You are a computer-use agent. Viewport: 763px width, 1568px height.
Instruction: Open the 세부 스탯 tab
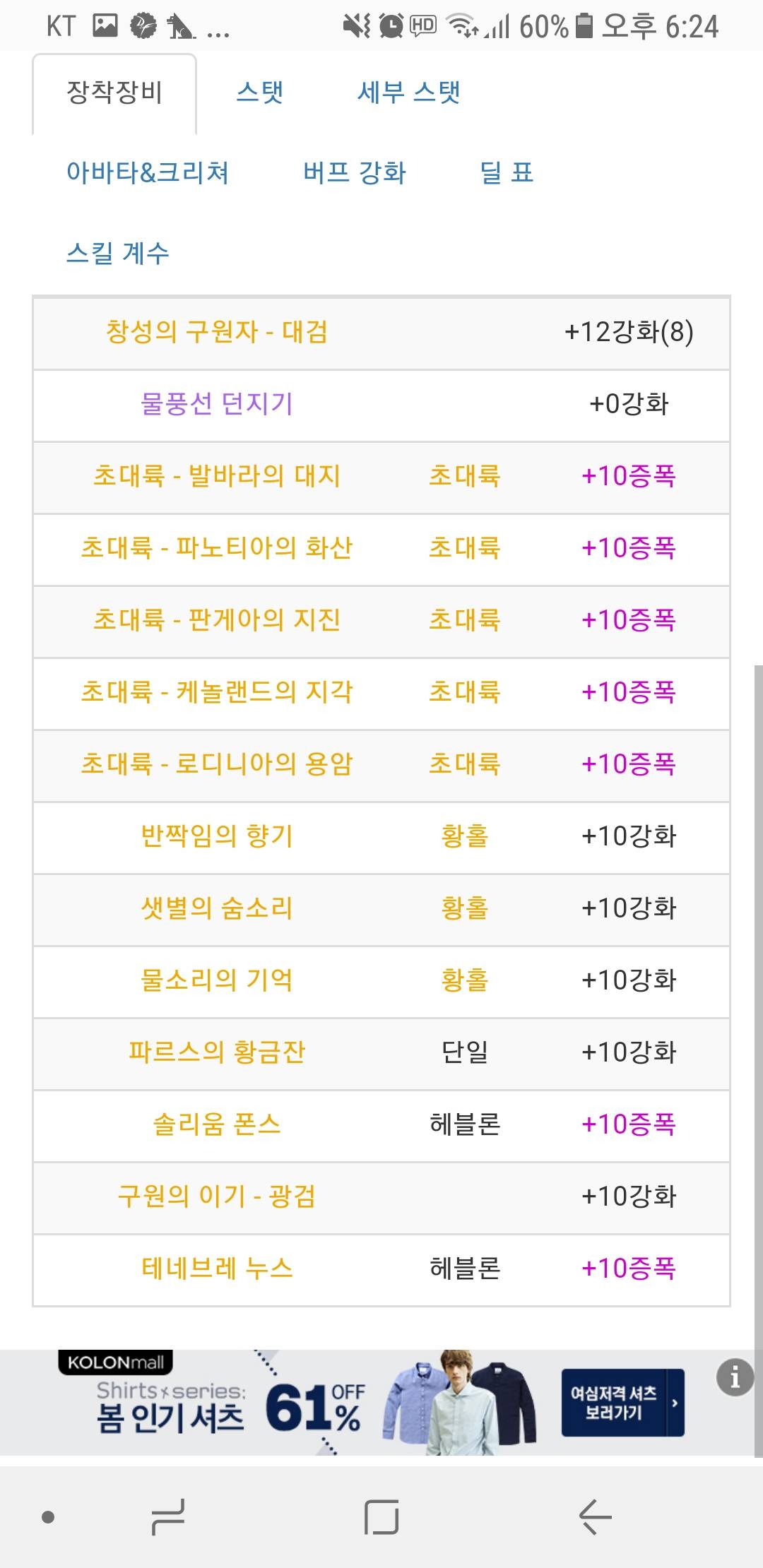tap(408, 93)
